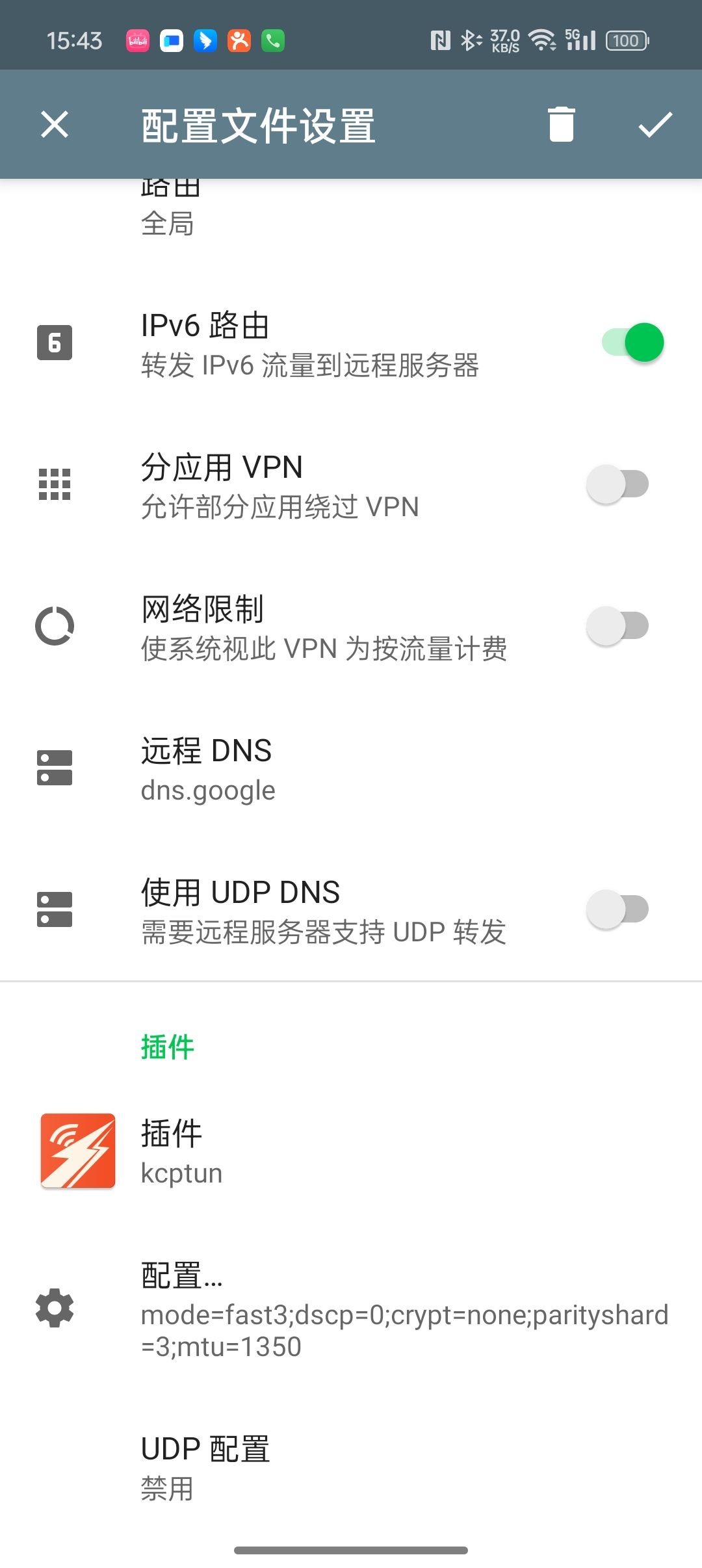
Task: Enable the 使用 UDP DNS switch
Action: (x=617, y=909)
